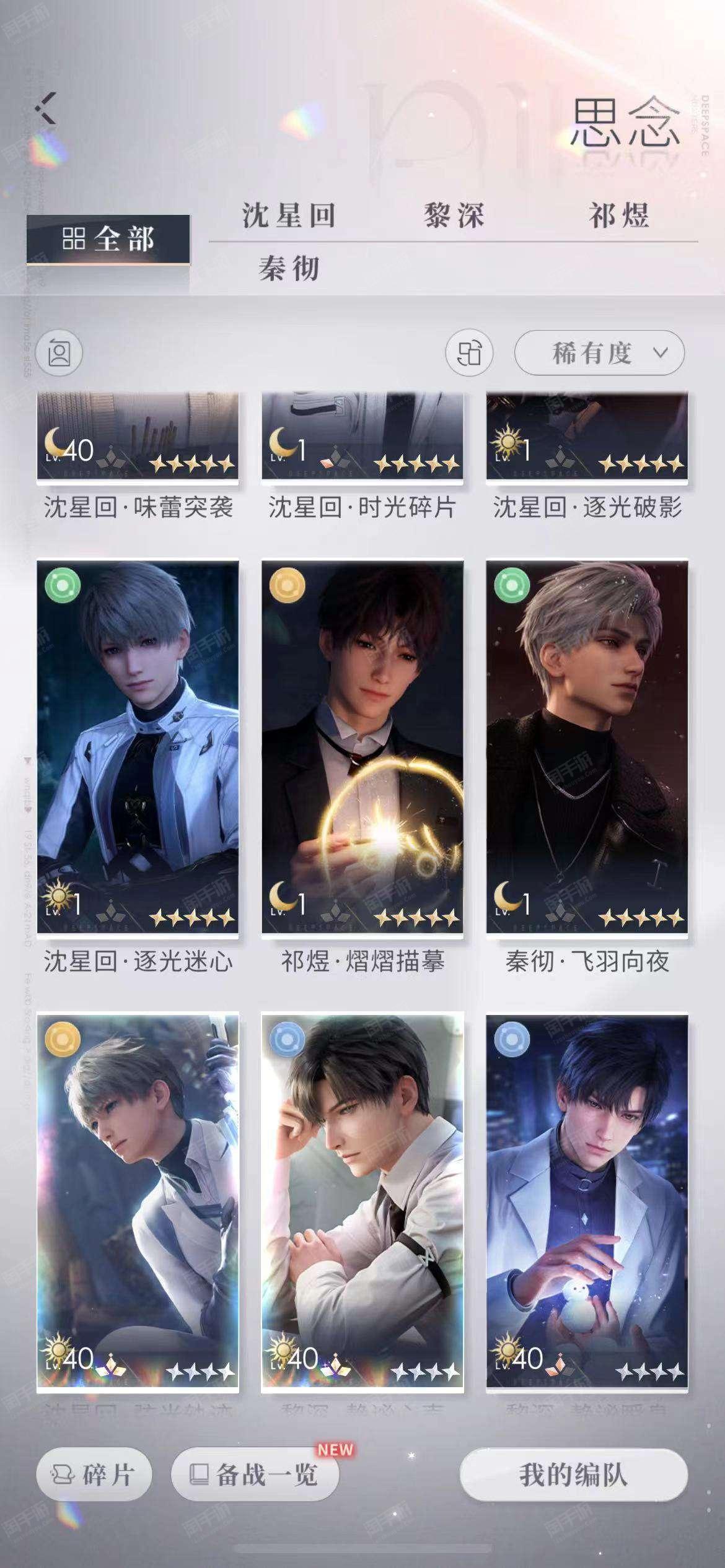The width and height of the screenshot is (725, 1568).
Task: View the 秦彻·飞羽向夜 card
Action: pos(587,746)
